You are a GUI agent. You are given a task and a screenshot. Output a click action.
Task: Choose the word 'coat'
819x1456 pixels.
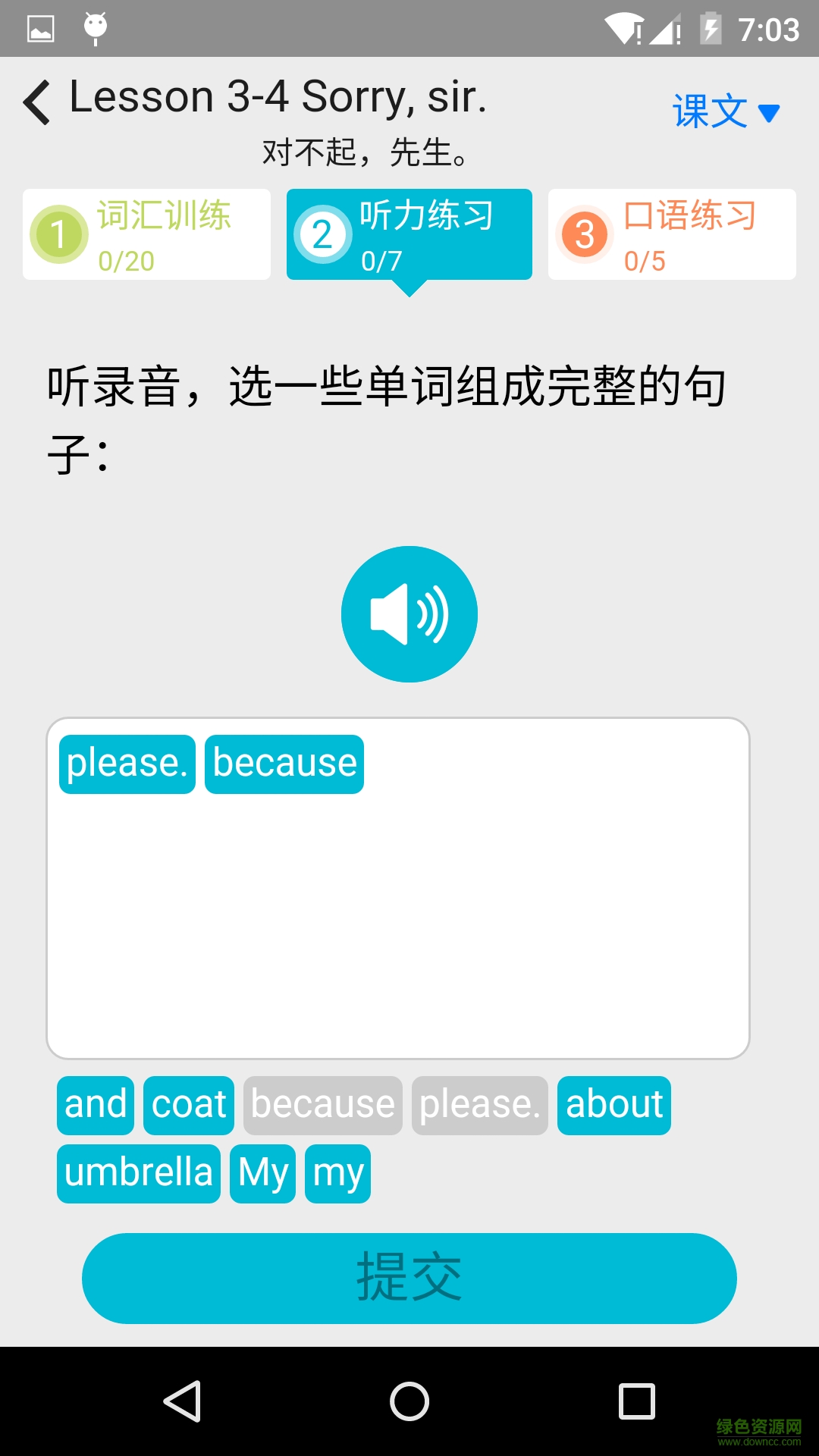click(x=189, y=1105)
